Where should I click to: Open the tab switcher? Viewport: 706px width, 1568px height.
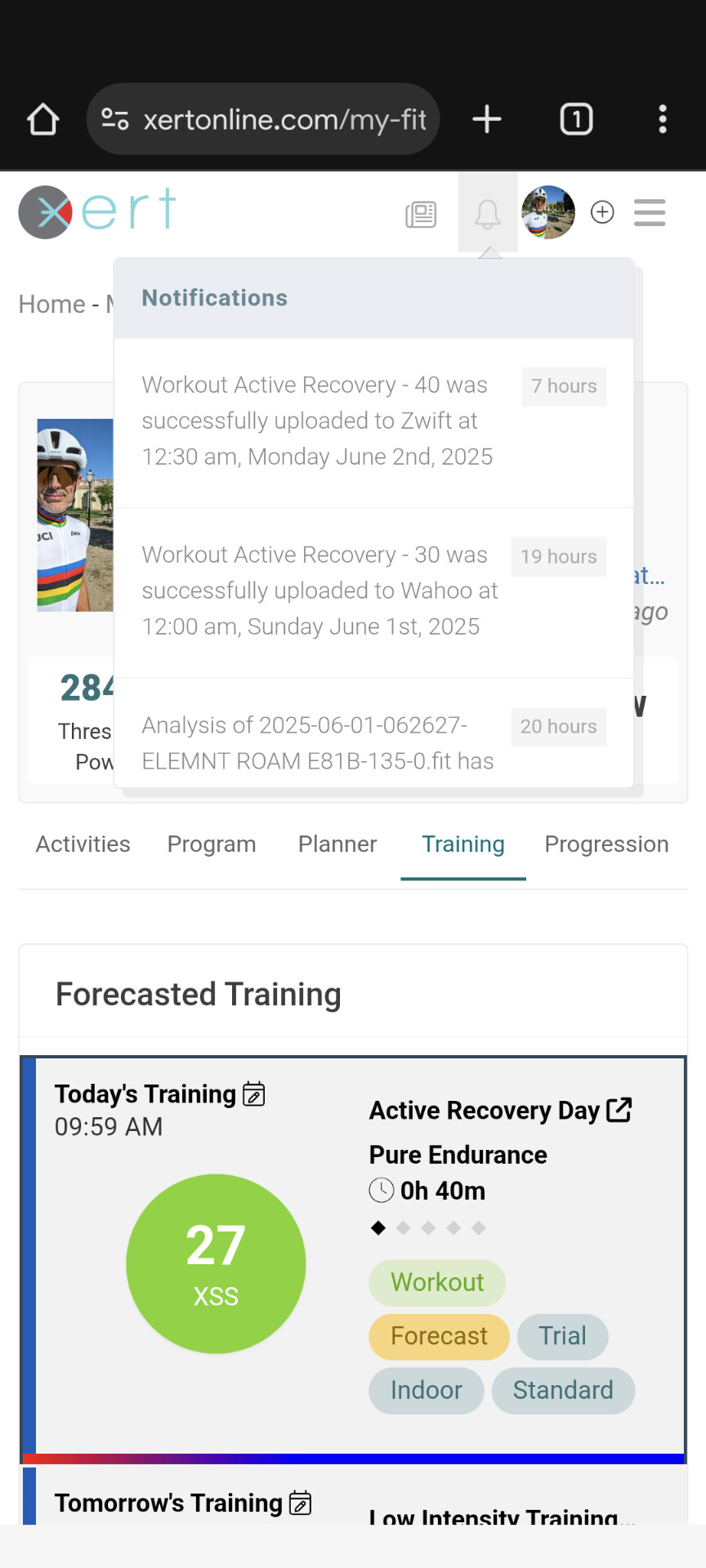pos(576,119)
